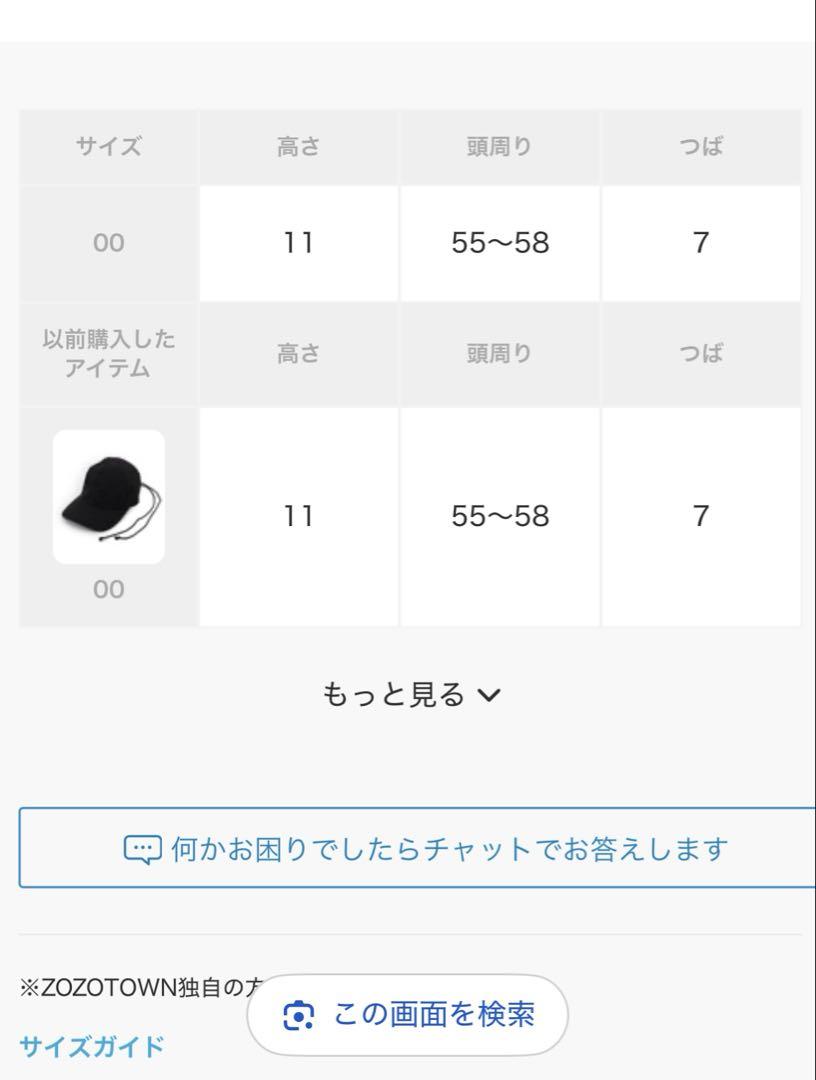
Task: Expand the もっと見る section
Action: 410,694
